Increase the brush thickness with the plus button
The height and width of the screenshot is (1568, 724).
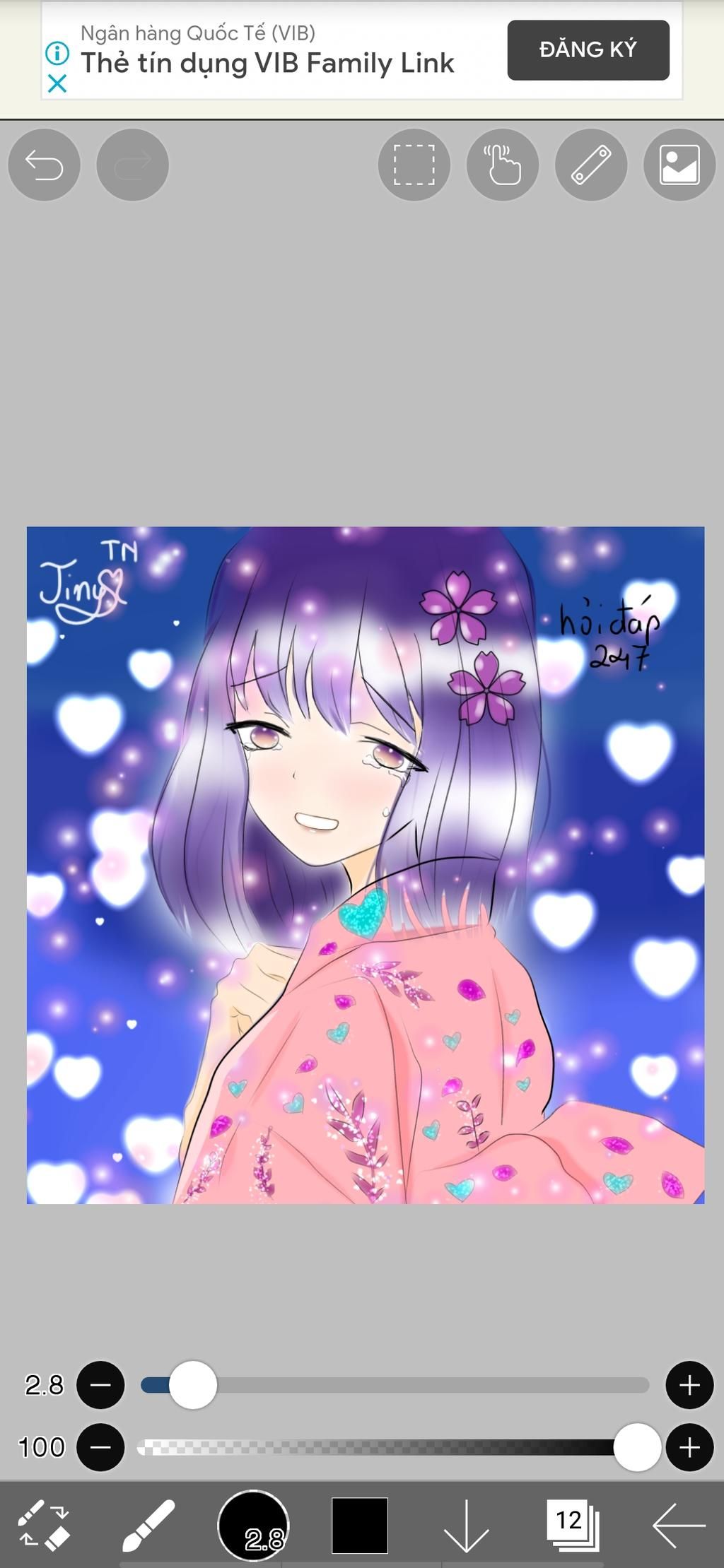(689, 1385)
